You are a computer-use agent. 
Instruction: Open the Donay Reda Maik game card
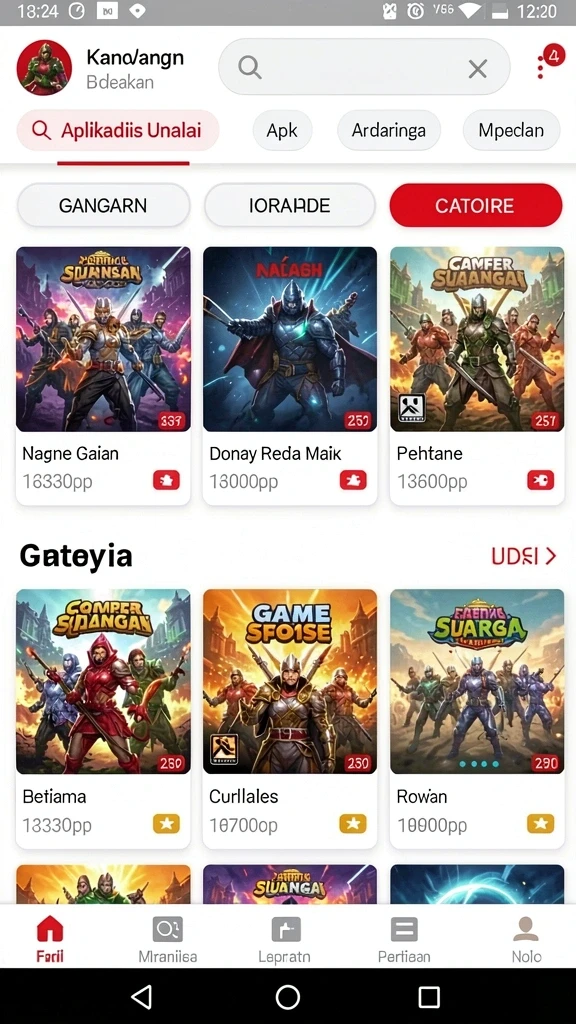tap(289, 376)
